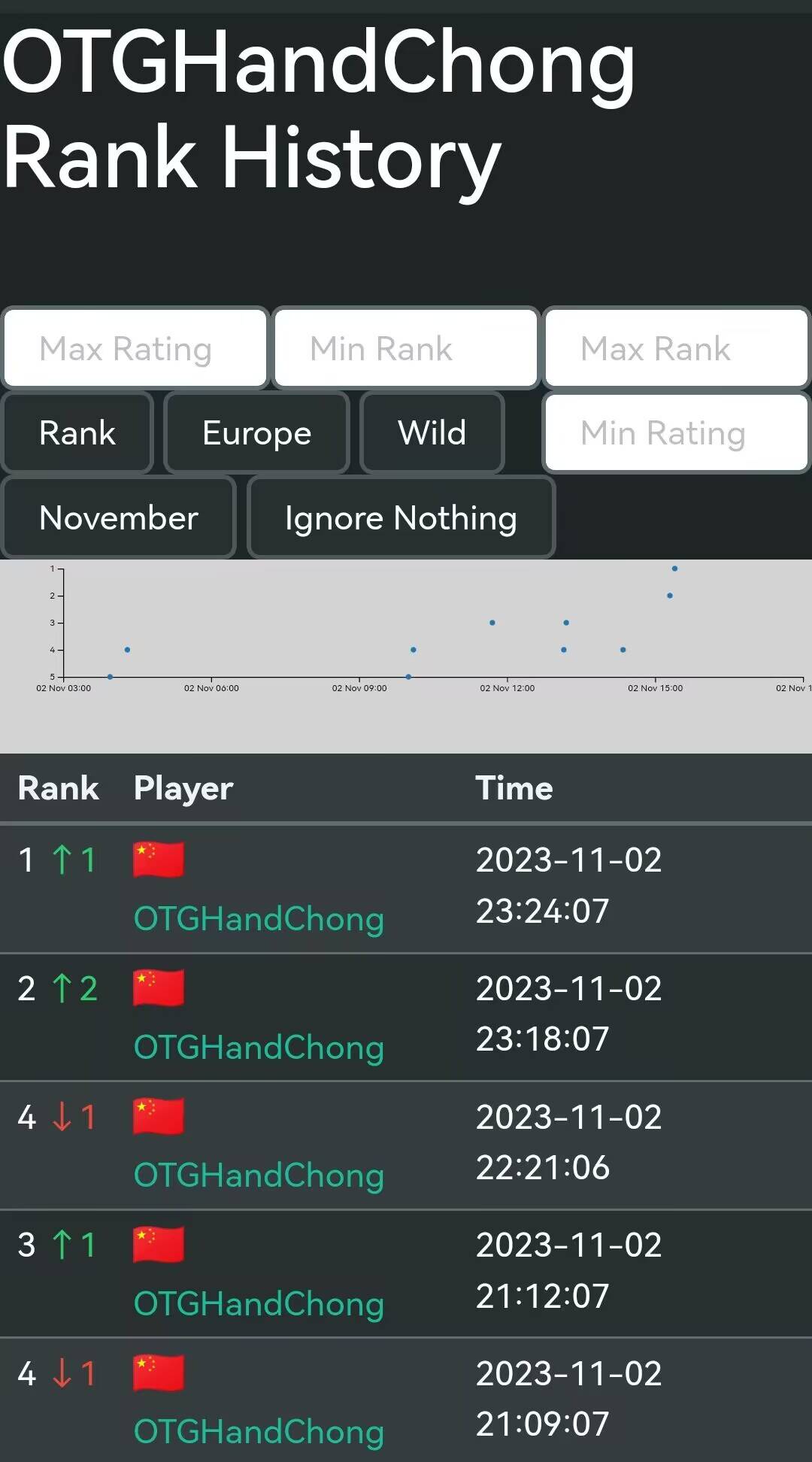Change the November month selector
812x1462 pixels.
pos(119,518)
